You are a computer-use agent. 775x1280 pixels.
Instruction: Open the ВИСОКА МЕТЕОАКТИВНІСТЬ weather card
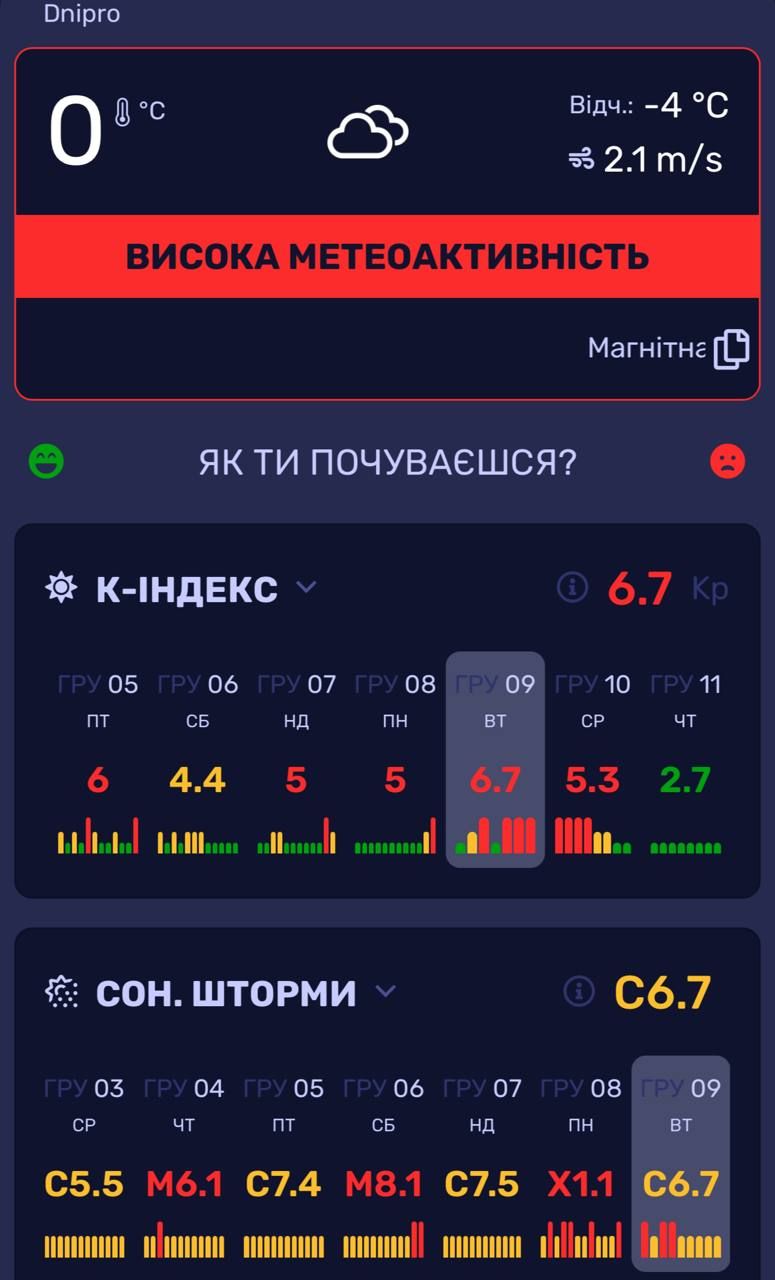(x=387, y=257)
